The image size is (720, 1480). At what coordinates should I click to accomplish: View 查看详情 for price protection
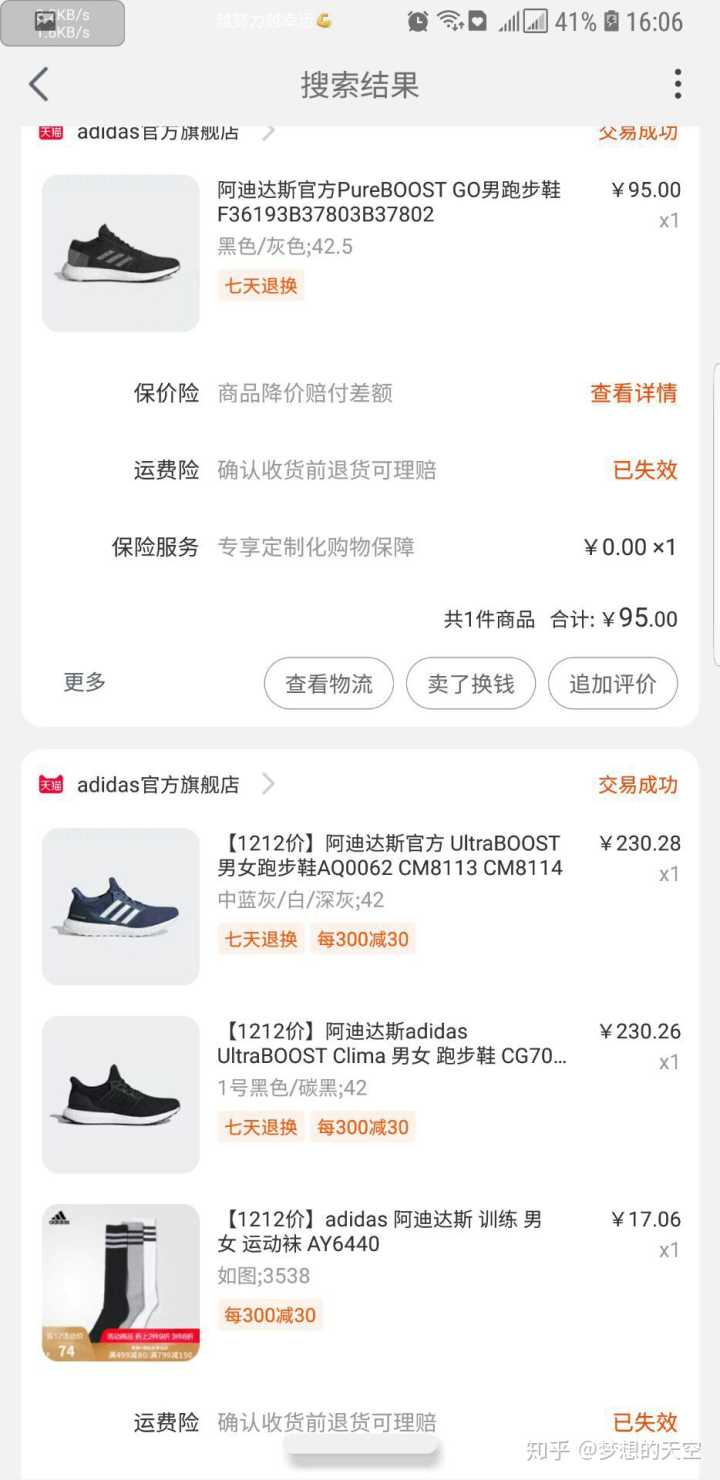(633, 393)
